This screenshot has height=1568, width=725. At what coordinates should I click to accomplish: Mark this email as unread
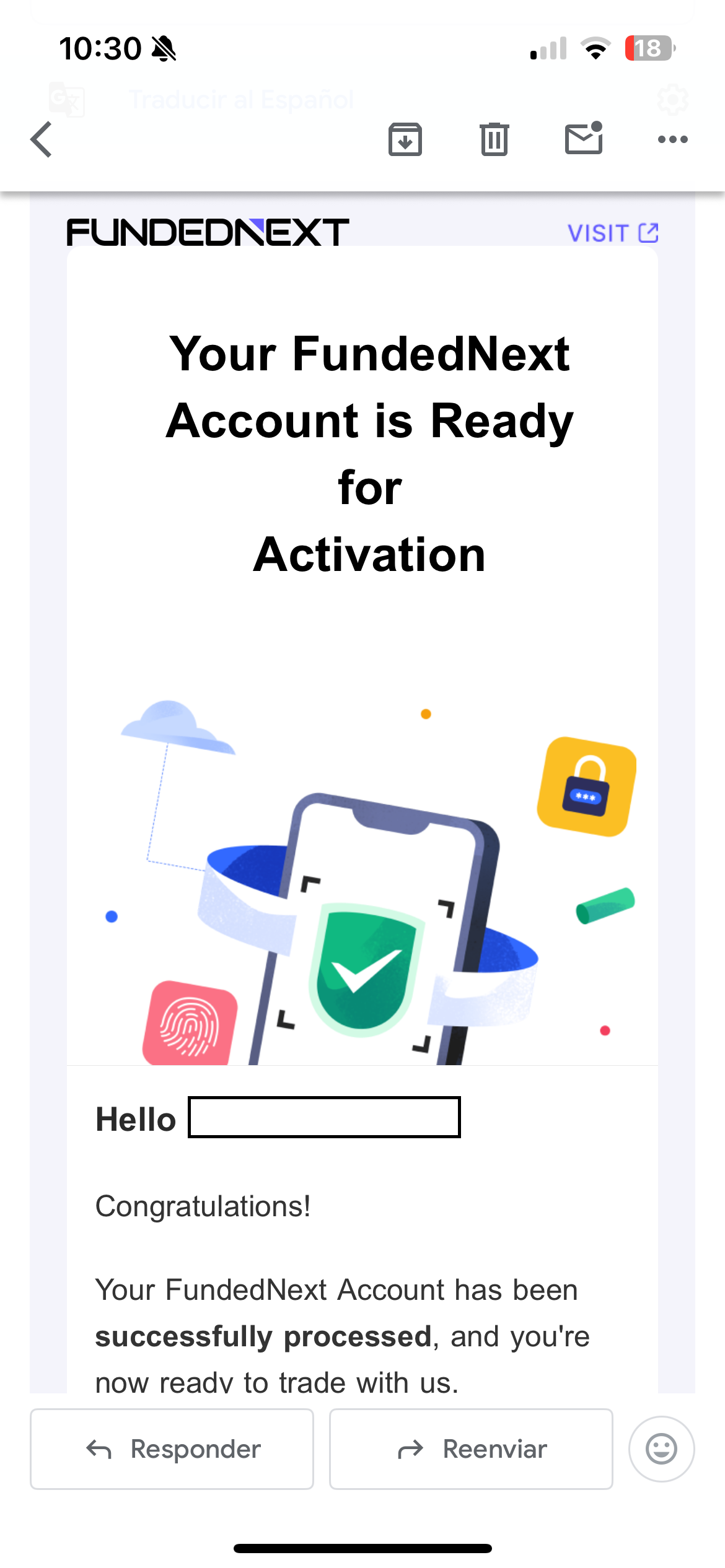coord(584,138)
